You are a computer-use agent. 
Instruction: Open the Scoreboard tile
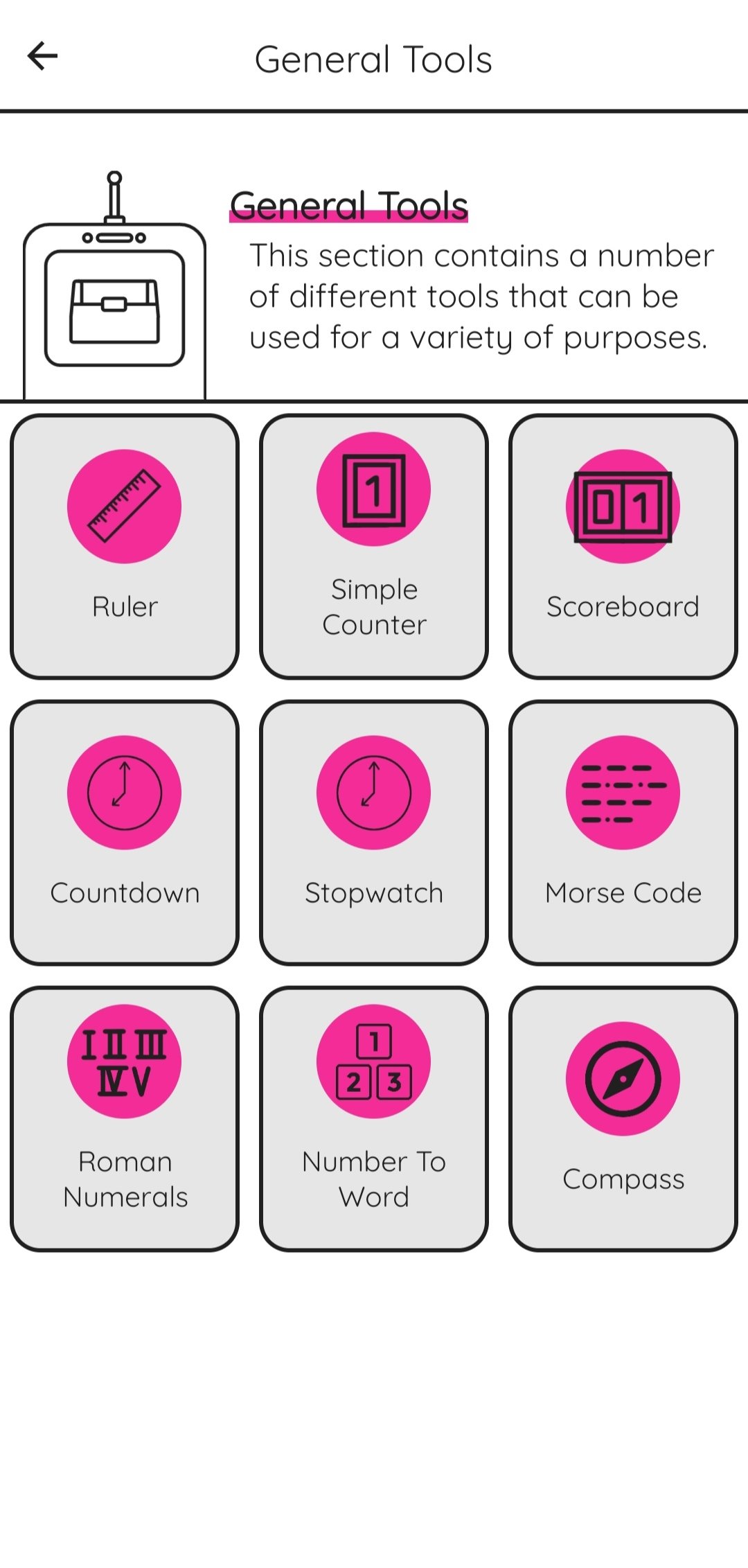[x=623, y=547]
